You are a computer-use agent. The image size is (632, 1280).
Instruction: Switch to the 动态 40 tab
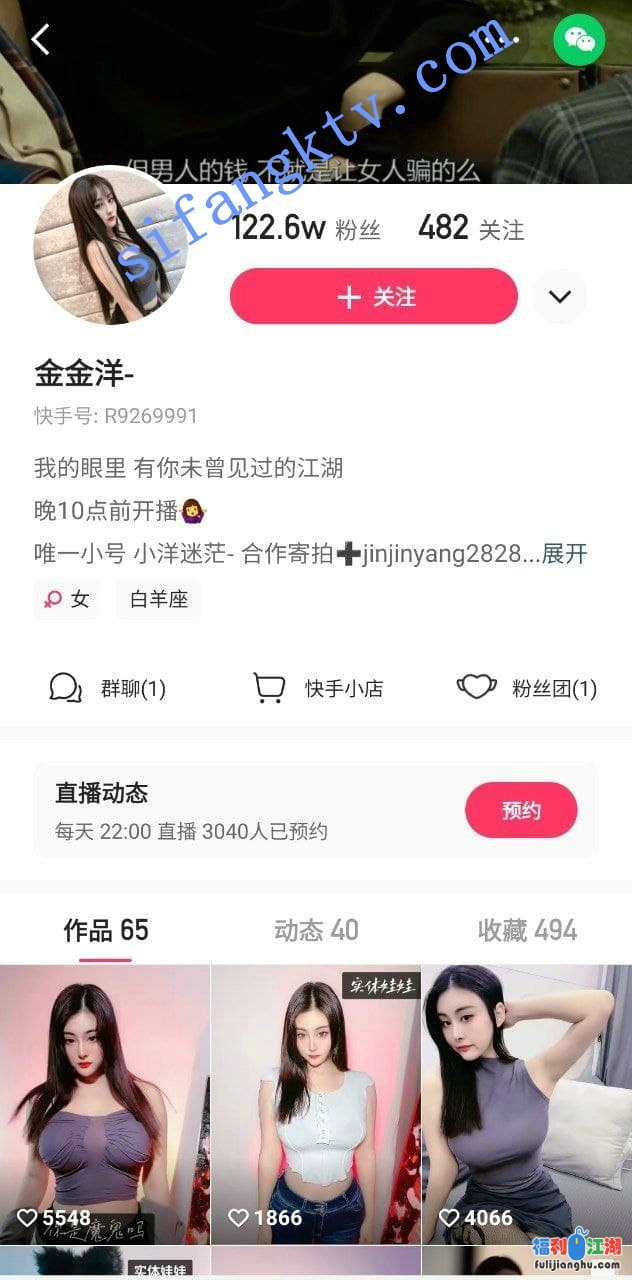[316, 931]
